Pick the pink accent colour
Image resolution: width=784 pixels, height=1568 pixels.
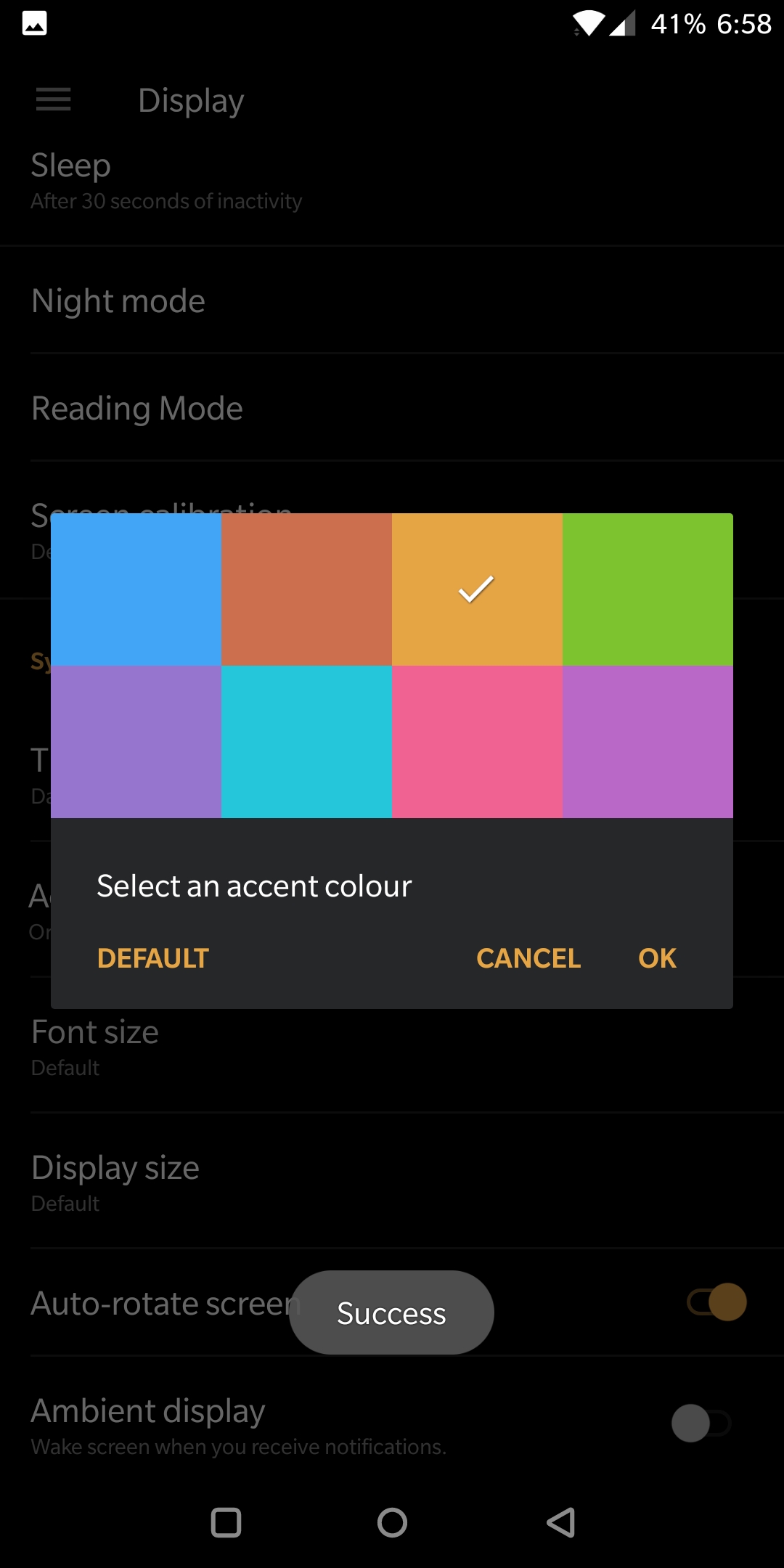(x=477, y=742)
